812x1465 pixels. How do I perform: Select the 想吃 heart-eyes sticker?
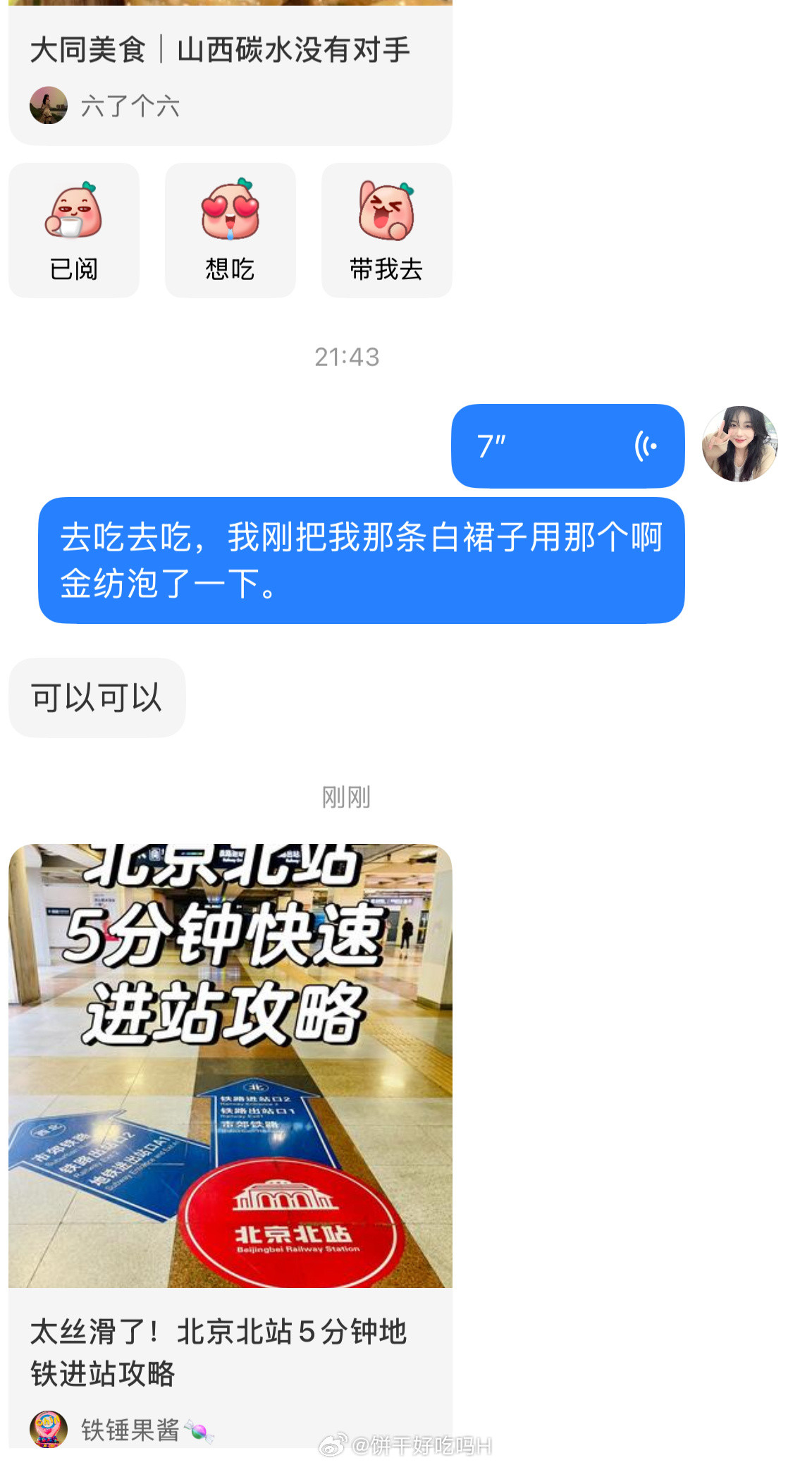click(230, 229)
